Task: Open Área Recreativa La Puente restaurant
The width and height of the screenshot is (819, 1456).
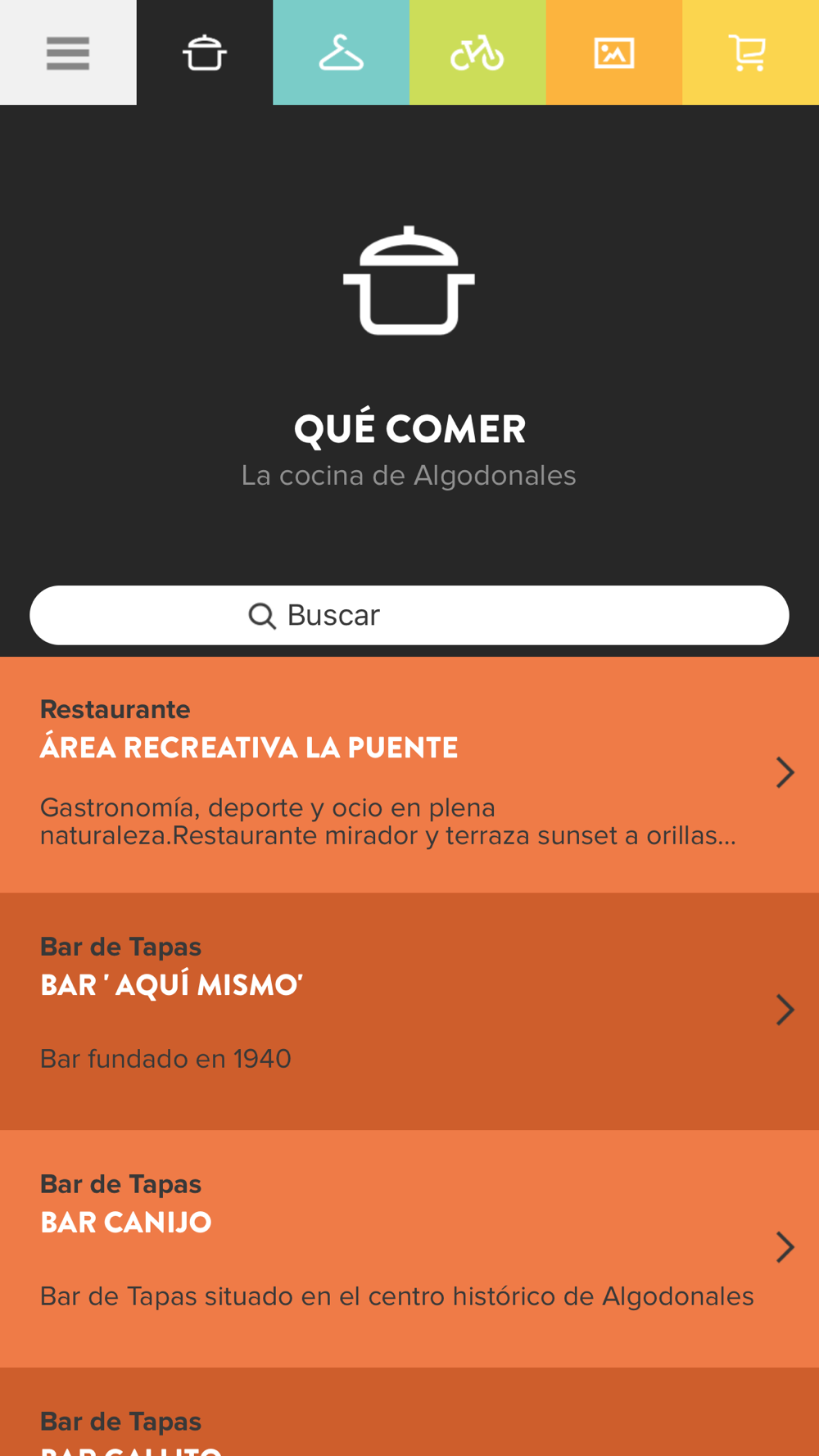Action: pos(409,775)
